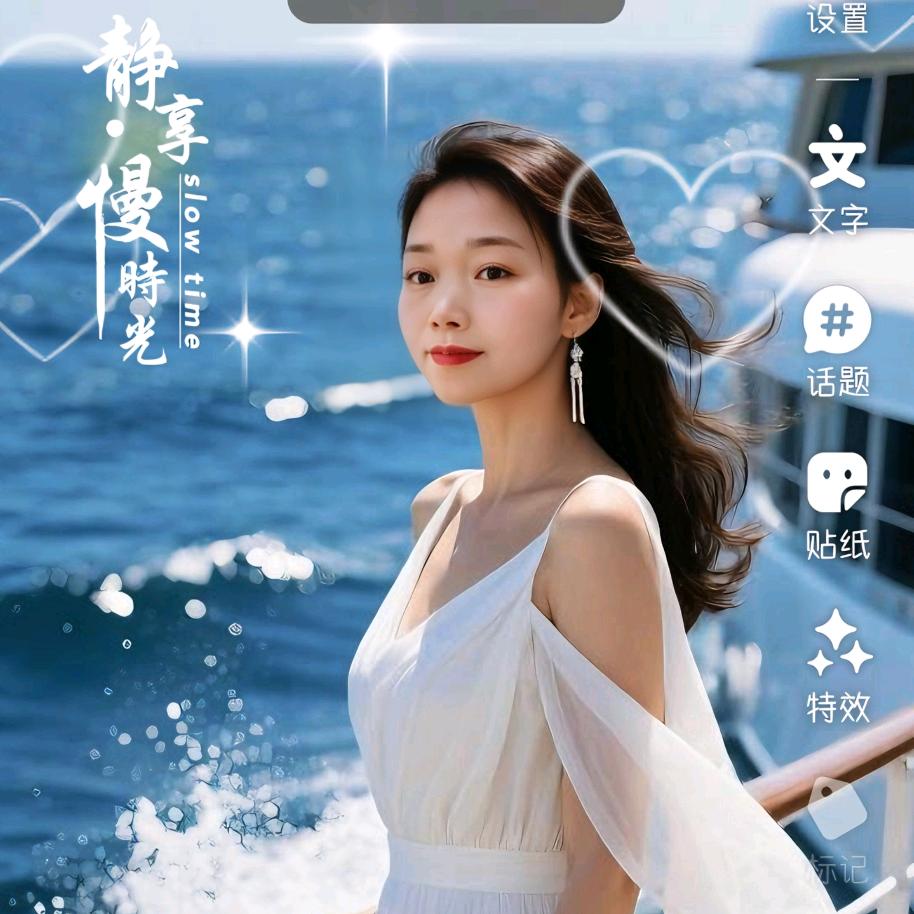The height and width of the screenshot is (914, 914).
Task: Apply effects with 特效
Action: coord(838,666)
